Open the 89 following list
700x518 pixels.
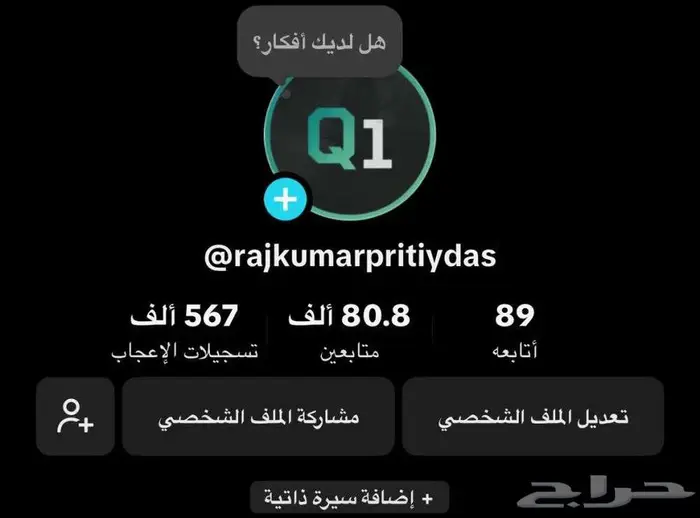click(515, 330)
